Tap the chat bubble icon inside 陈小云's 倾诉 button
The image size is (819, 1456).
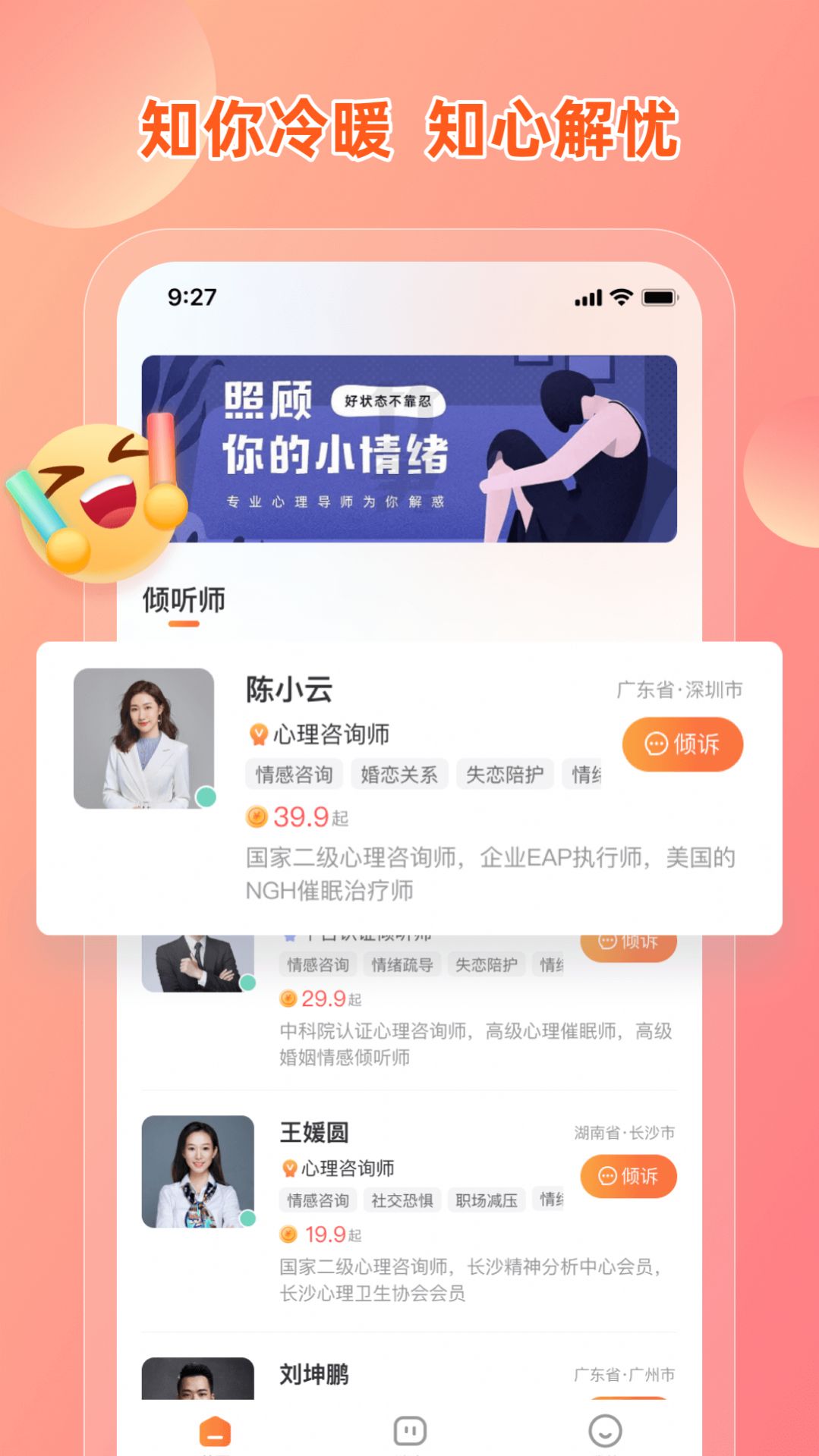pos(658,744)
